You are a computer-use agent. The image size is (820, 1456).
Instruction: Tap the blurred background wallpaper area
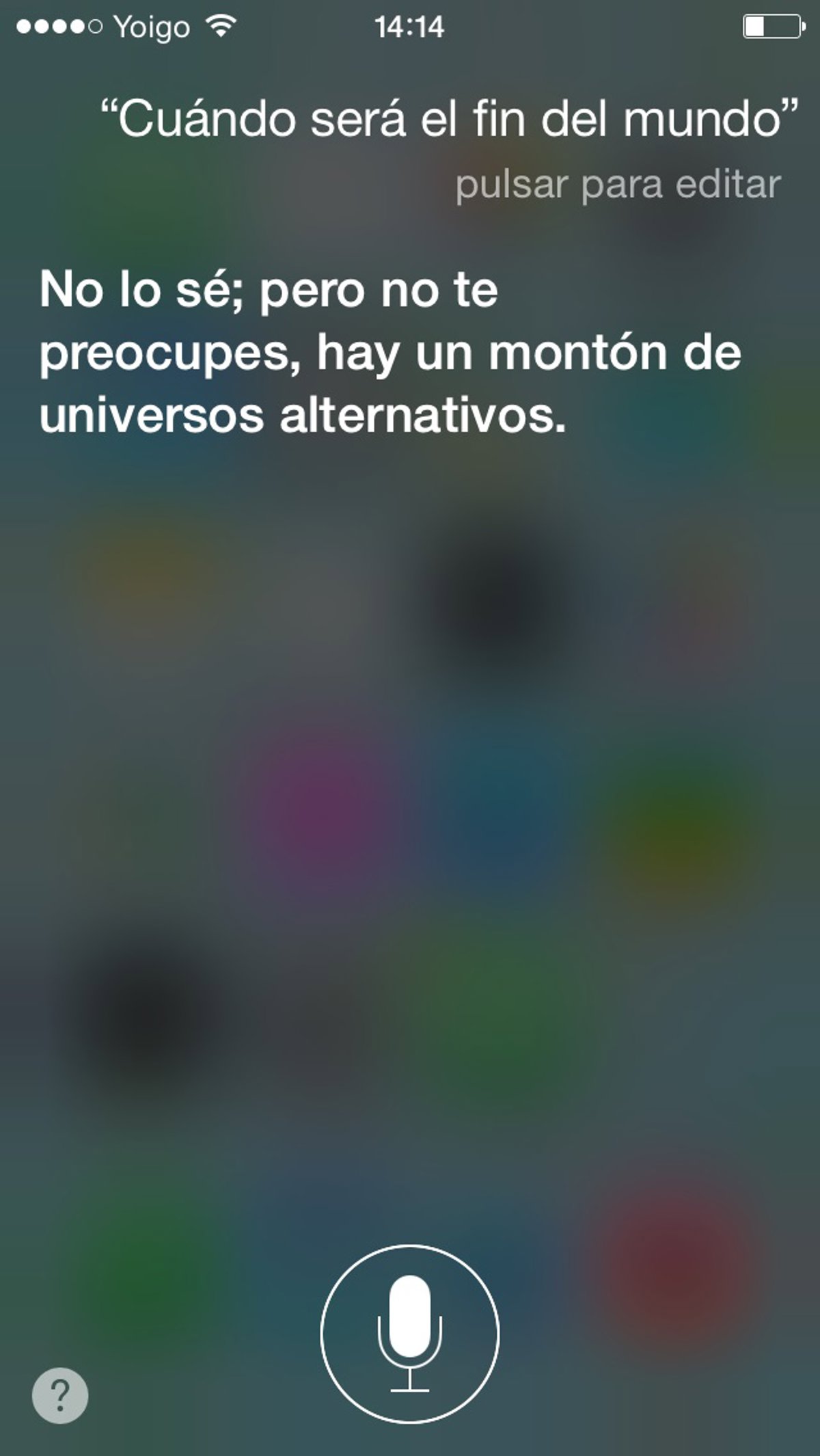point(410,854)
